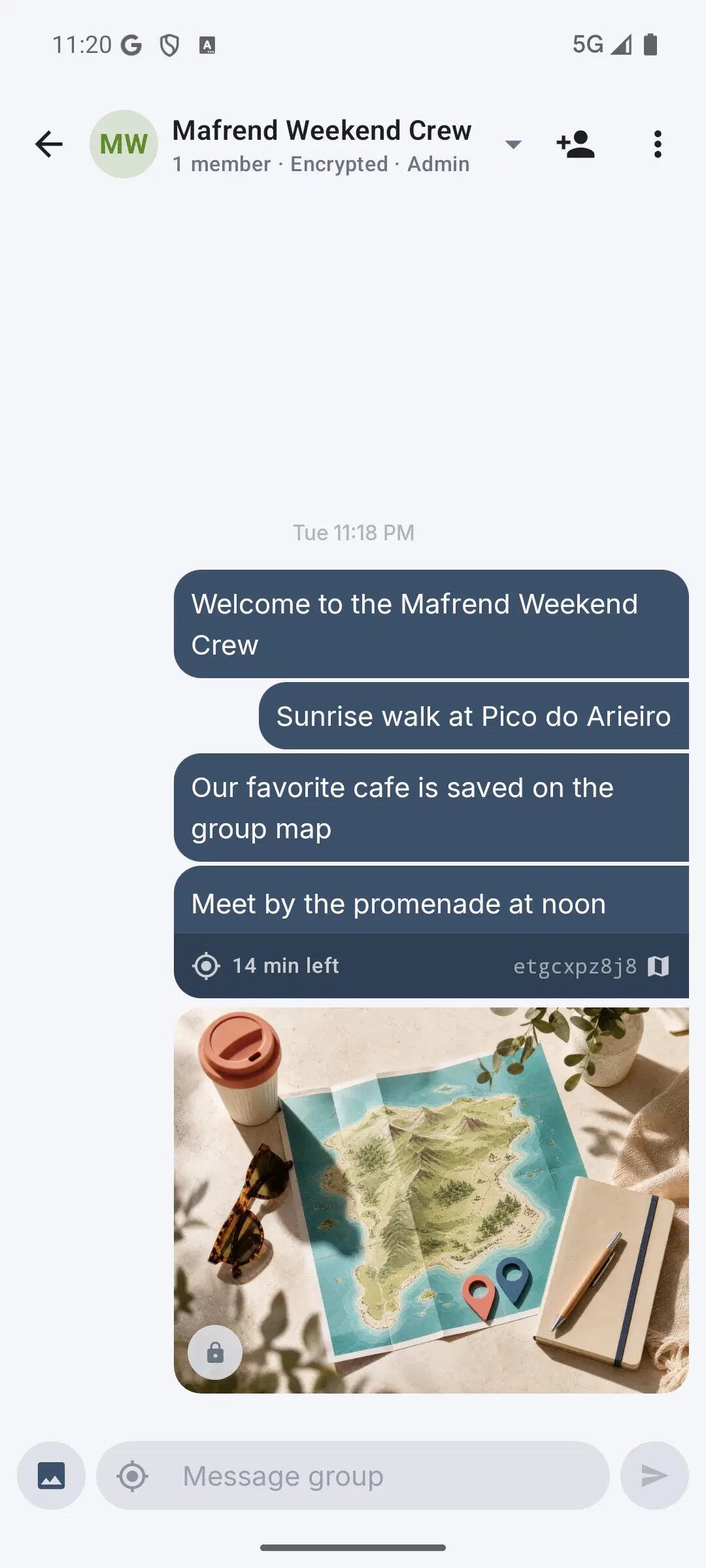Viewport: 706px width, 1568px height.
Task: Attach an image from the gallery
Action: 51,1475
